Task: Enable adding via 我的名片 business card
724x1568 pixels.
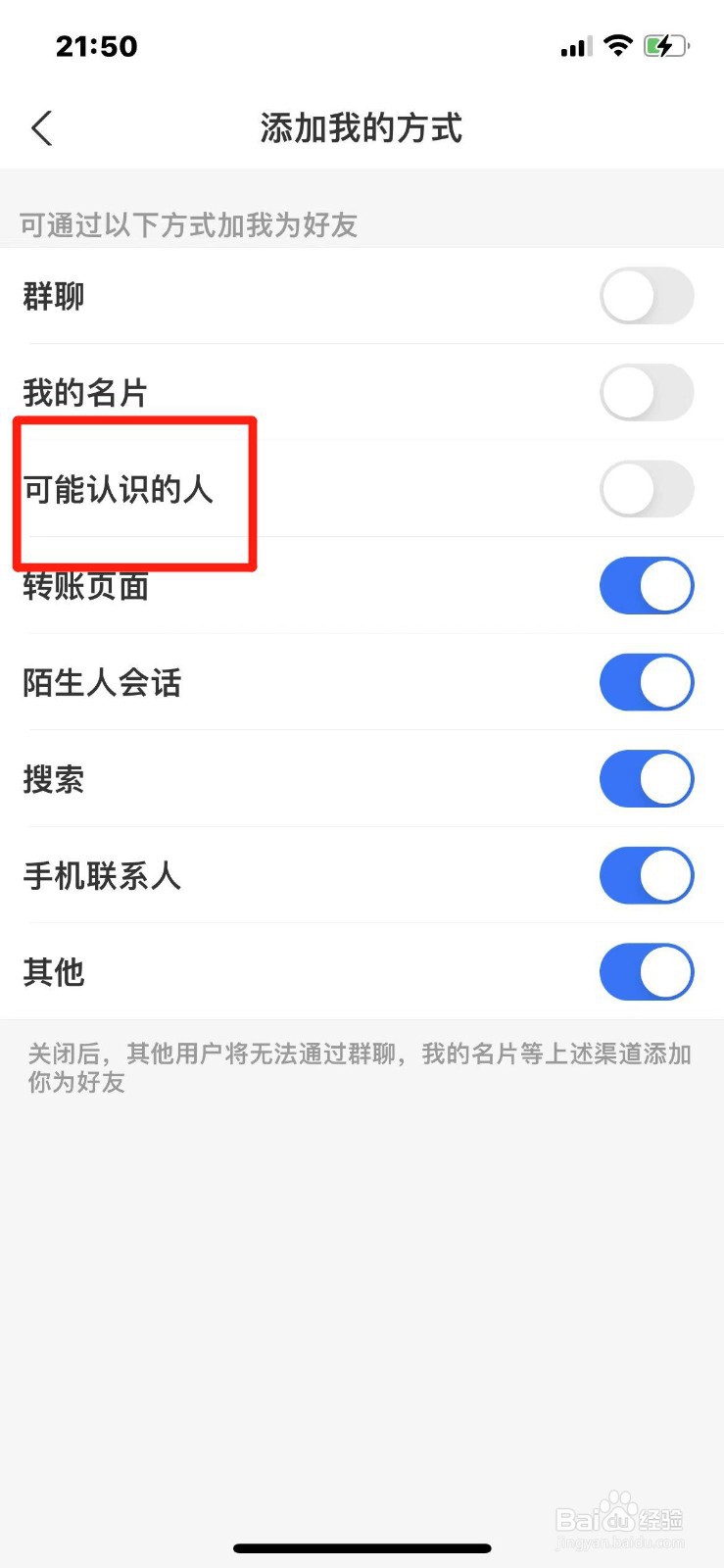Action: click(647, 392)
